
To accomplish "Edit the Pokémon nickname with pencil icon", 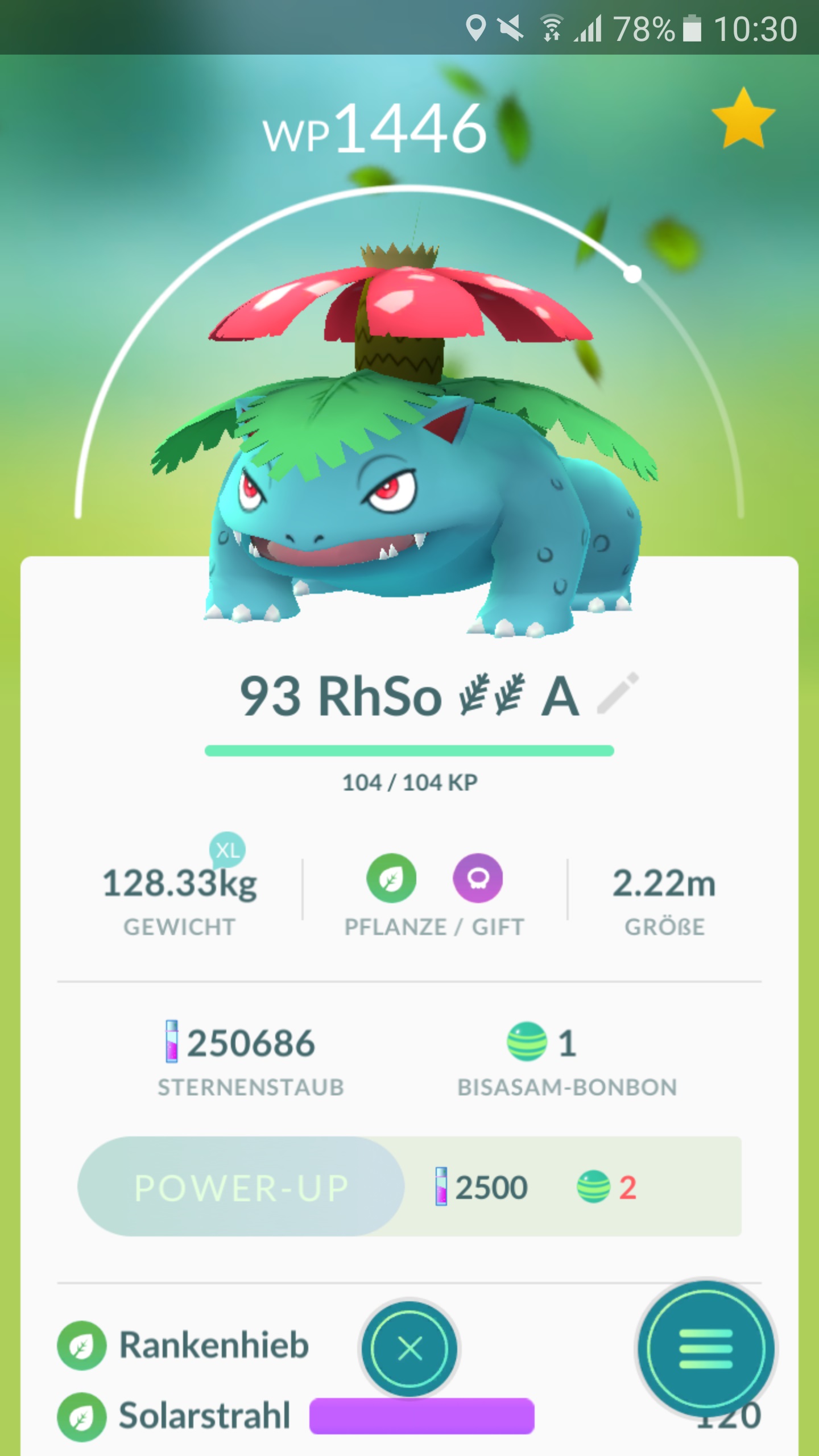I will (x=618, y=693).
